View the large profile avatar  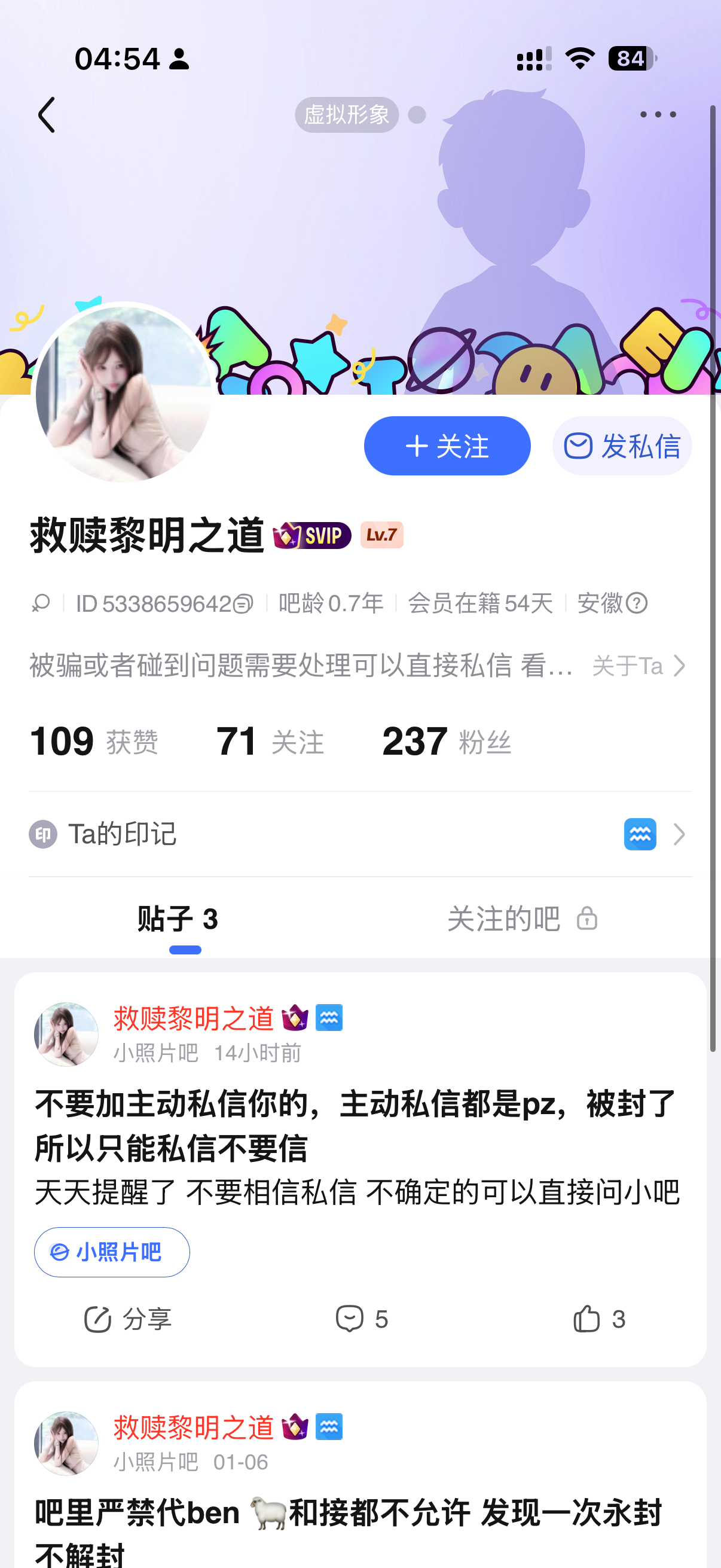(x=124, y=395)
